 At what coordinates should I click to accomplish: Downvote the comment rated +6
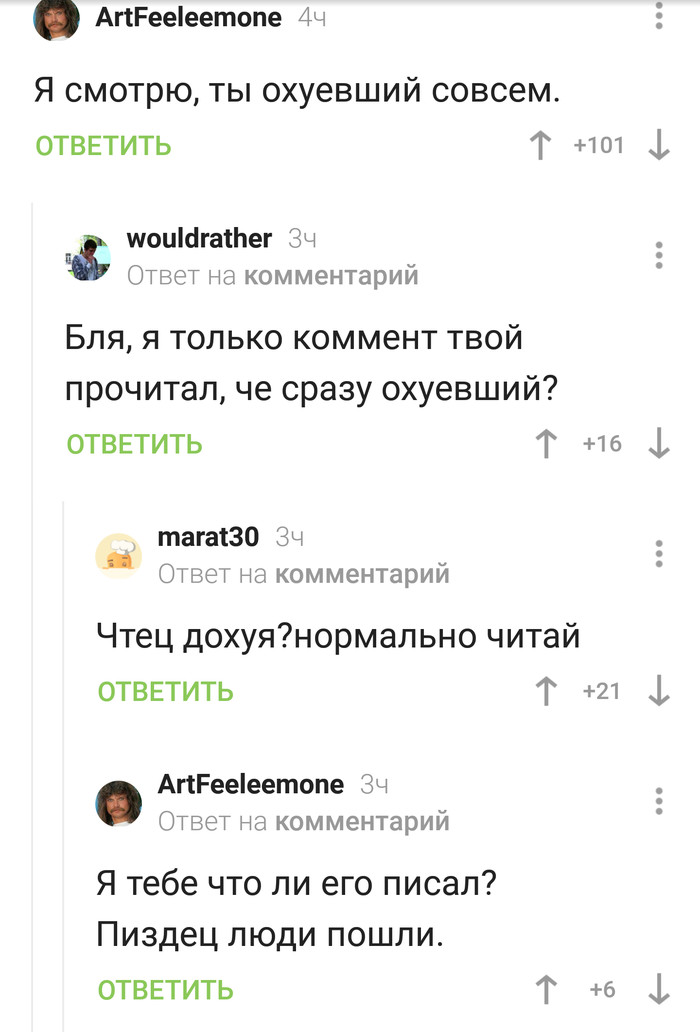659,990
